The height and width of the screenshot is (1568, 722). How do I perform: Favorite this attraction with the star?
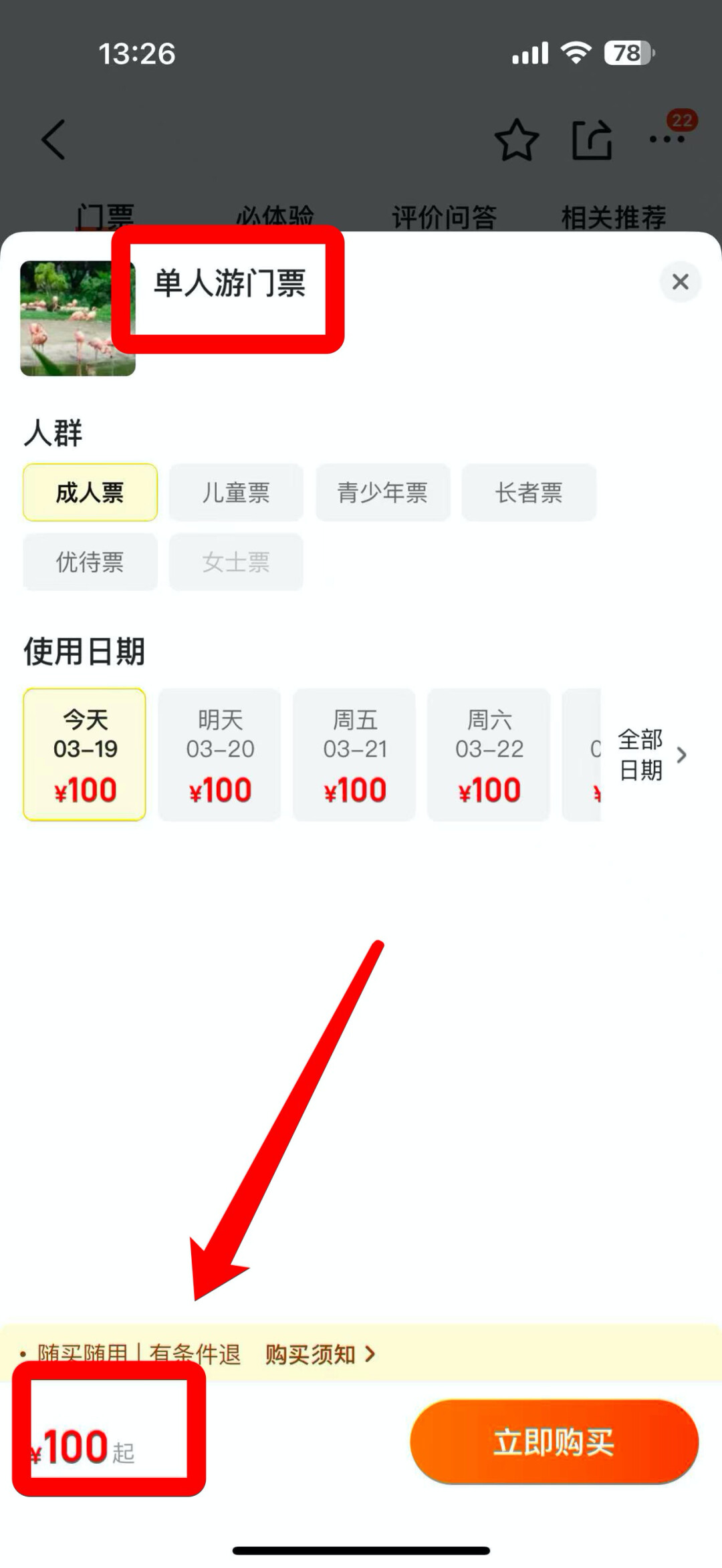point(516,140)
